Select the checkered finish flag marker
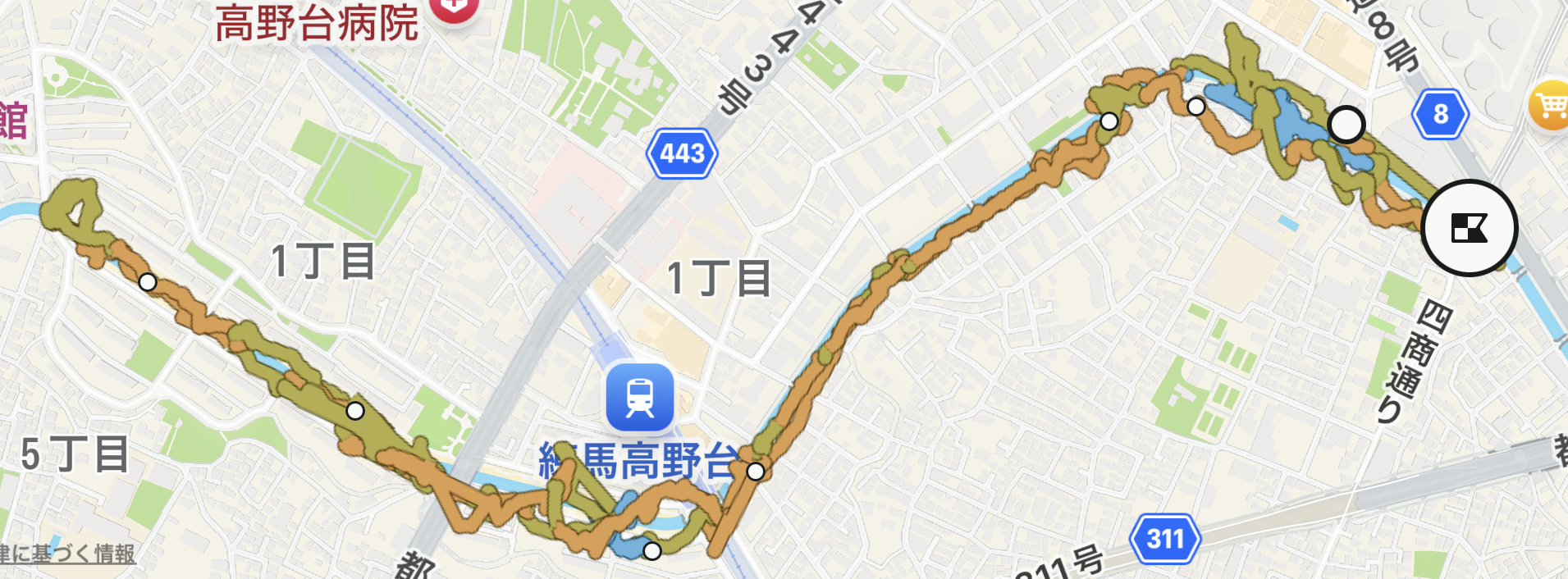Image resolution: width=1568 pixels, height=579 pixels. coord(1469,228)
